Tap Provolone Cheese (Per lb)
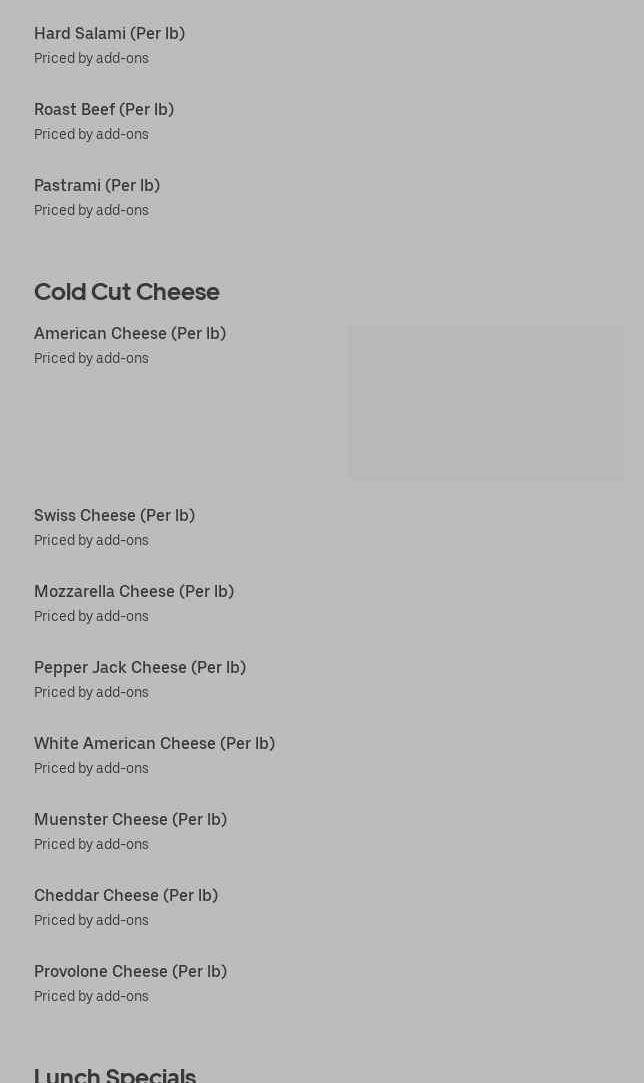 (130, 972)
